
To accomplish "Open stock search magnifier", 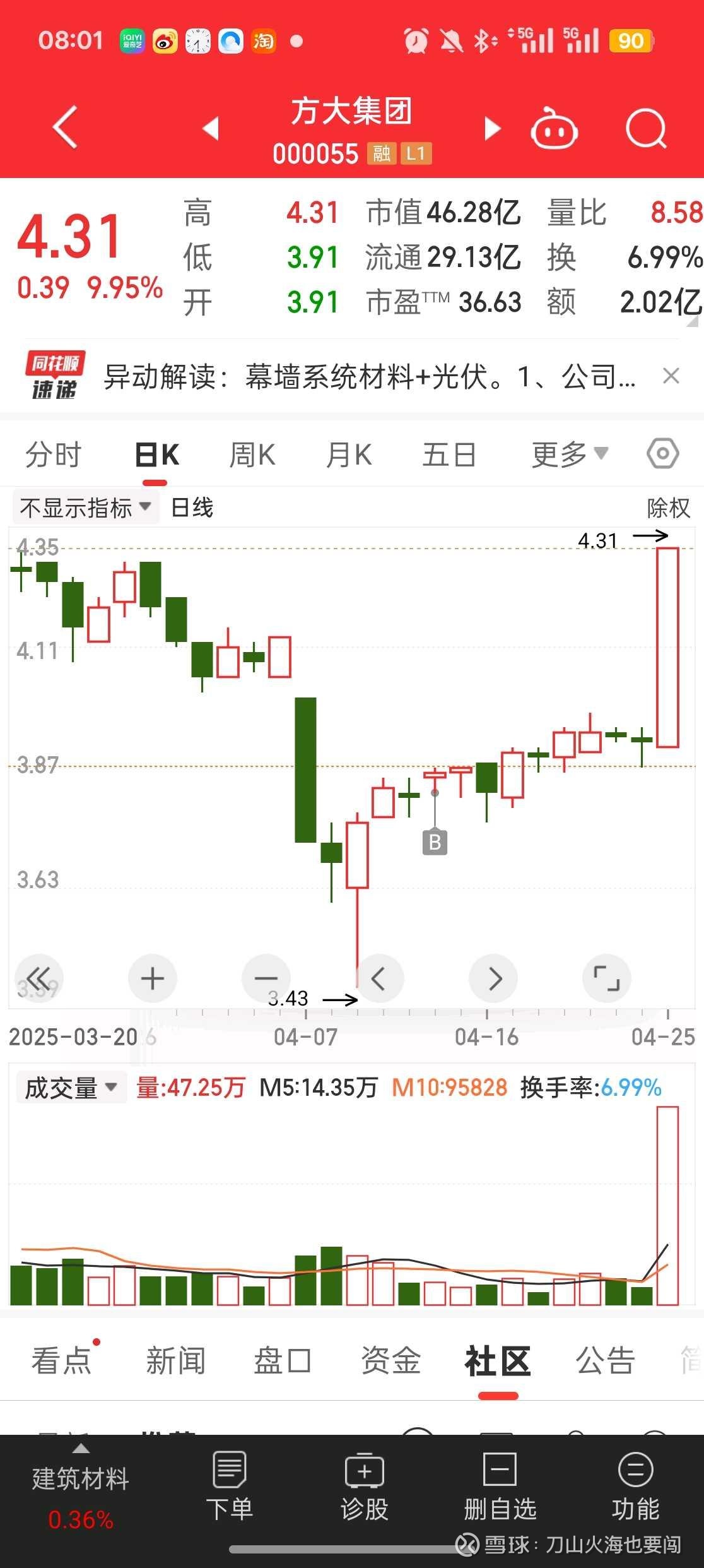I will pyautogui.click(x=646, y=128).
